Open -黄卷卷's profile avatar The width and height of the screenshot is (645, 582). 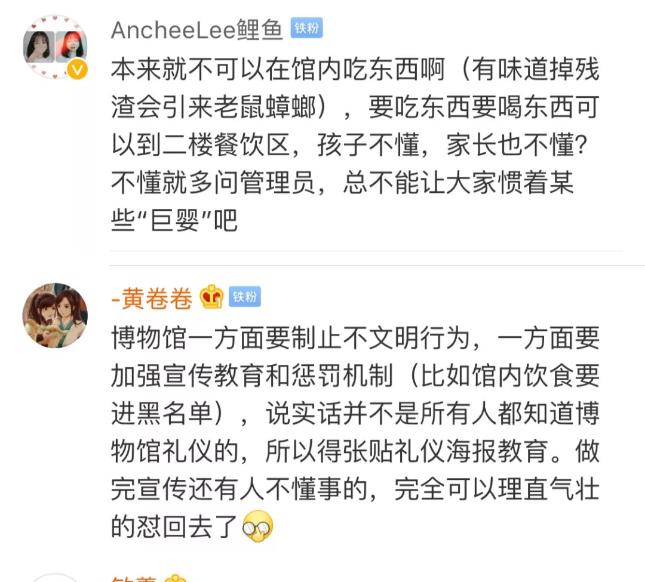point(55,314)
